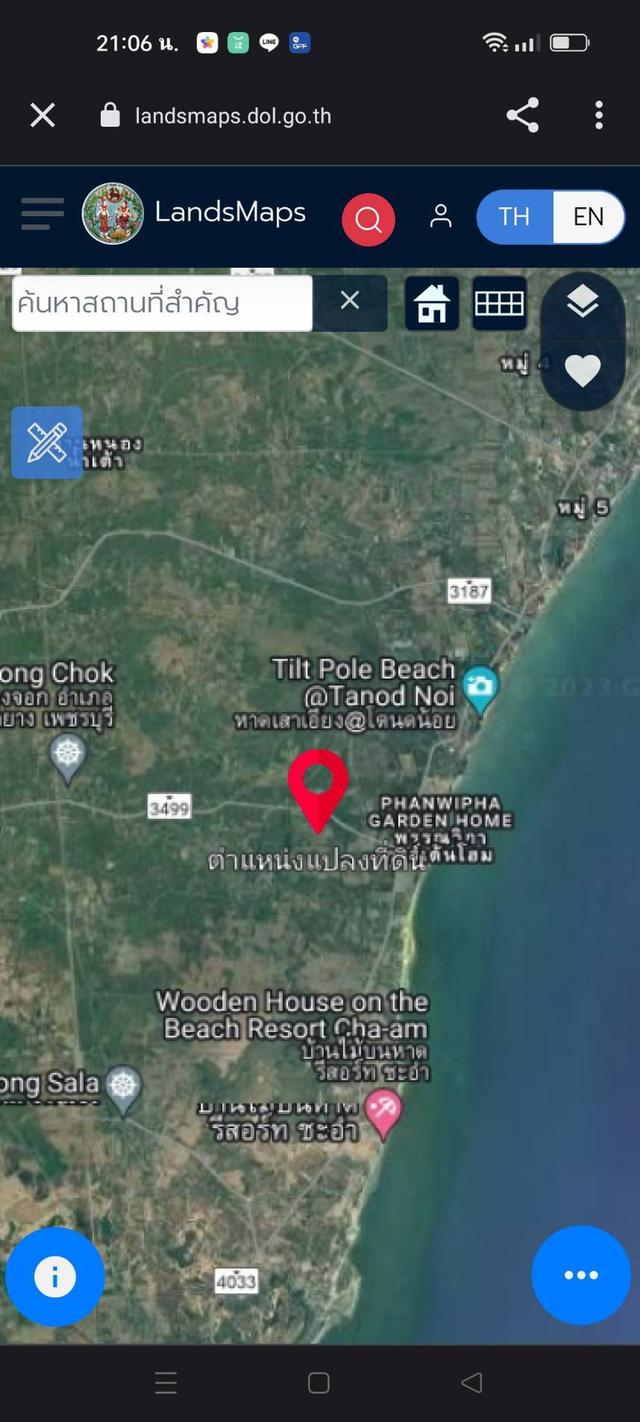Open the grid table button
Screen dimensions: 640x1422
click(x=499, y=303)
